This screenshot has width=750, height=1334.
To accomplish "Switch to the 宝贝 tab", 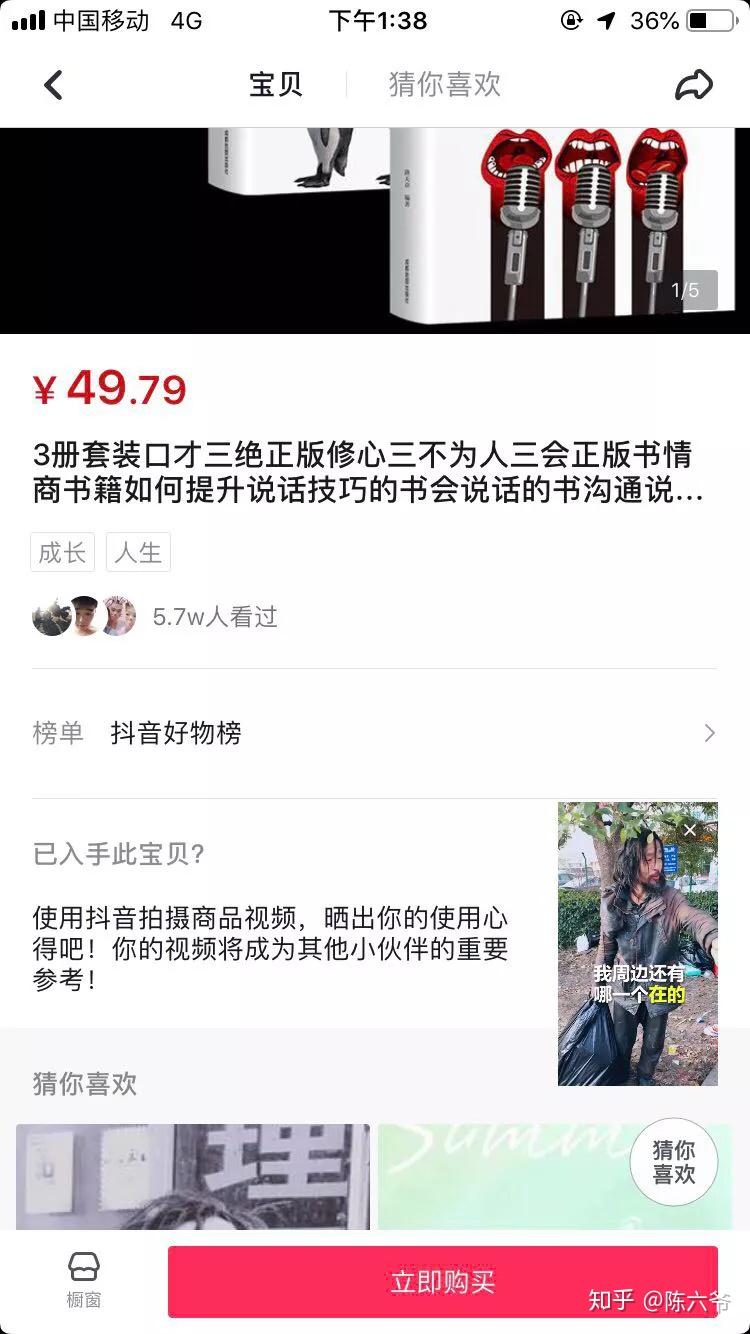I will [275, 85].
